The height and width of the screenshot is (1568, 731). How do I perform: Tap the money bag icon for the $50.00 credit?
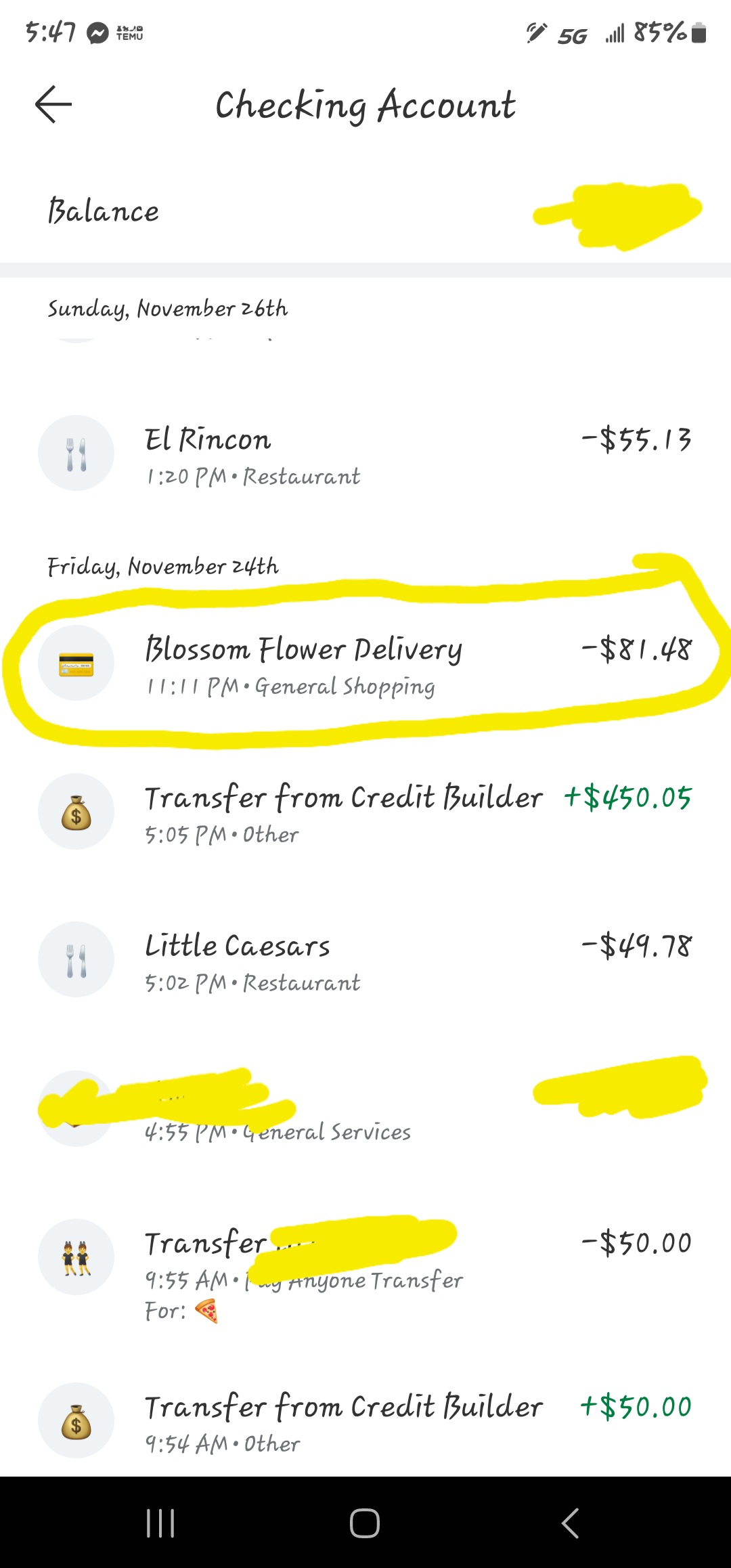[x=76, y=1420]
